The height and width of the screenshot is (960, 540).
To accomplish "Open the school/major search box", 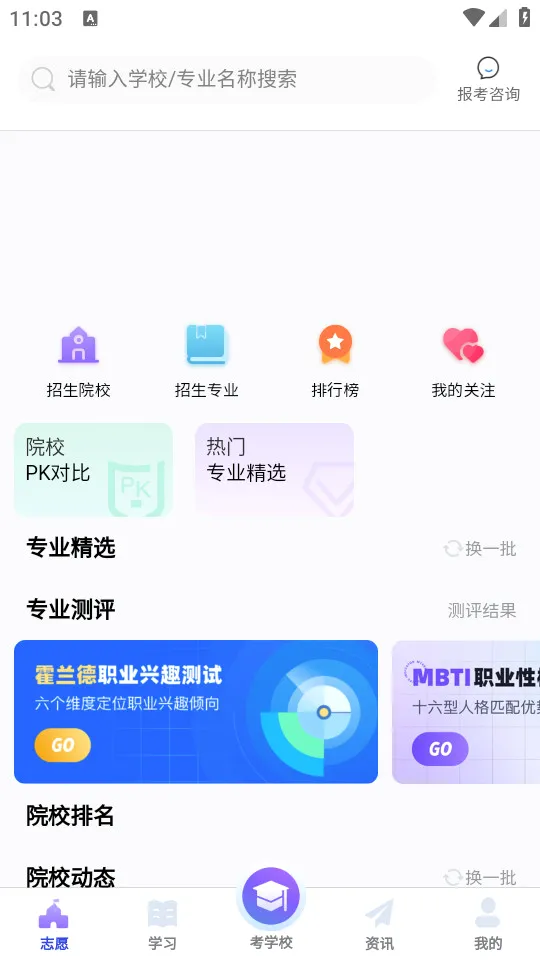I will coord(227,79).
